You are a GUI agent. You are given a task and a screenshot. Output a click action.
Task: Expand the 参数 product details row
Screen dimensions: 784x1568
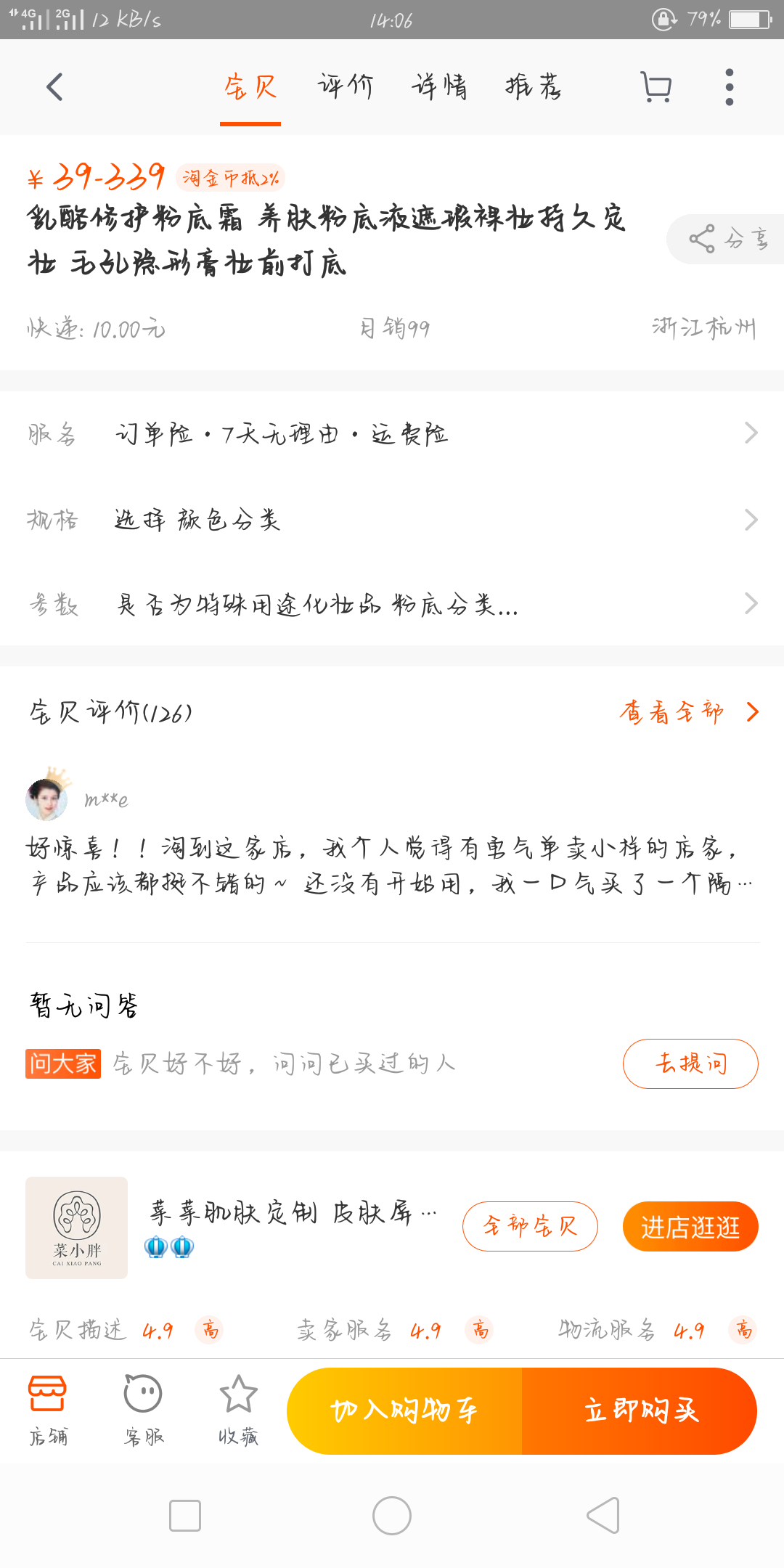(x=392, y=604)
